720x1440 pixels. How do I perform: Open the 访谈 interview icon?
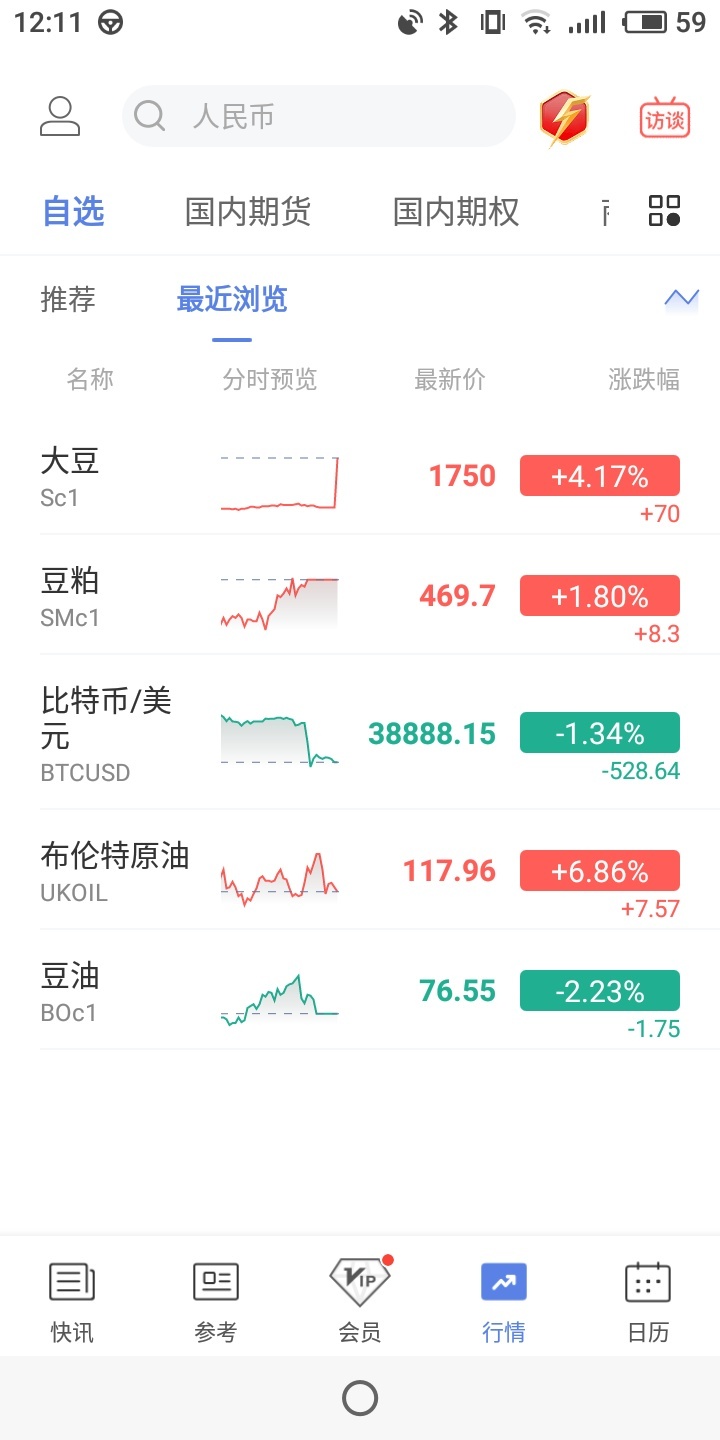pyautogui.click(x=665, y=118)
